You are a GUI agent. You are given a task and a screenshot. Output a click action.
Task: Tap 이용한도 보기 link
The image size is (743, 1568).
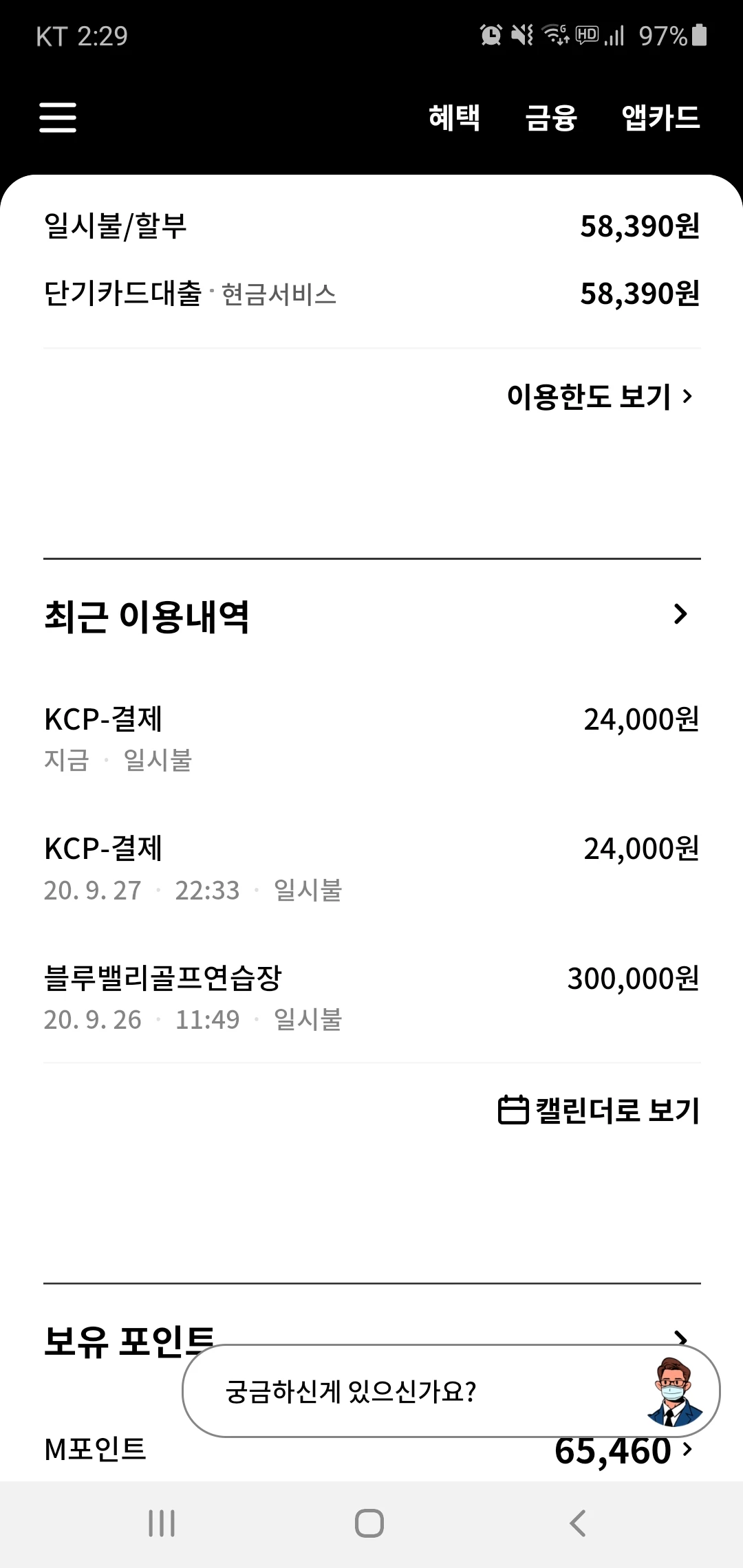point(599,397)
